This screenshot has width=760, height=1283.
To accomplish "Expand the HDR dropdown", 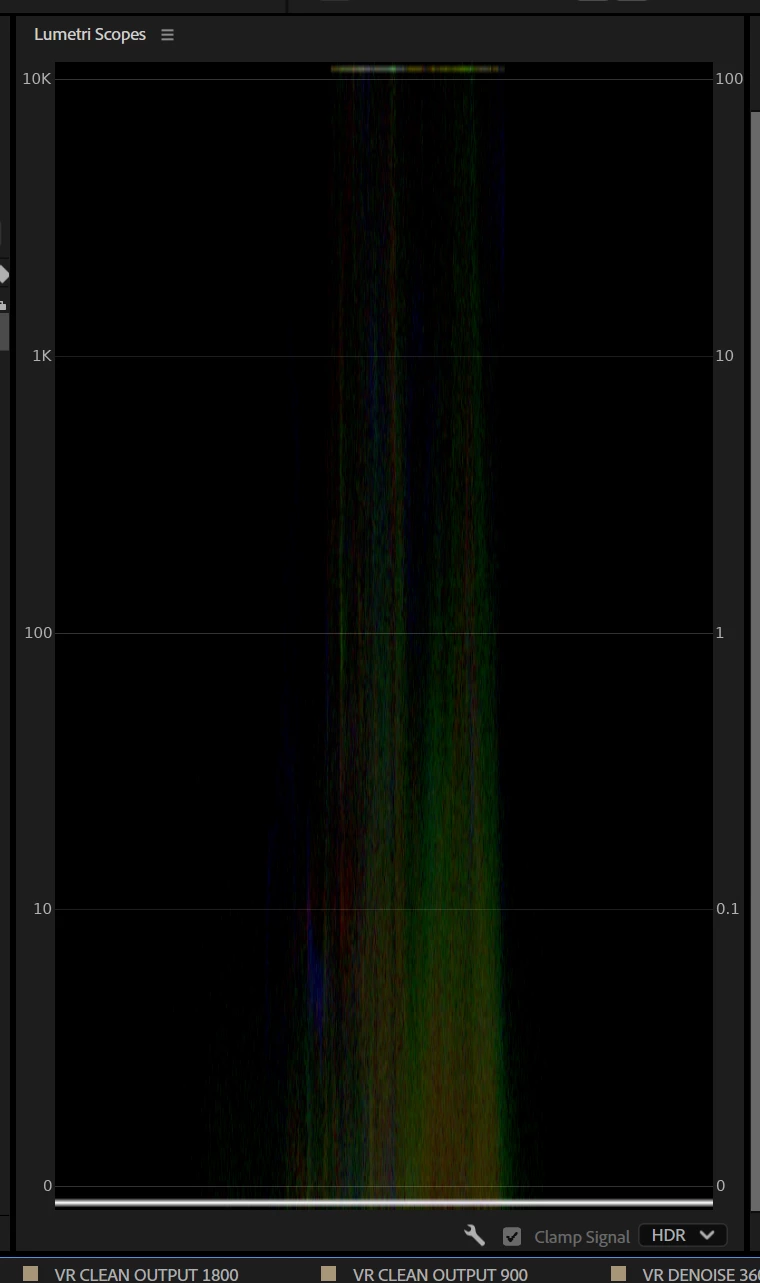I will [683, 1236].
